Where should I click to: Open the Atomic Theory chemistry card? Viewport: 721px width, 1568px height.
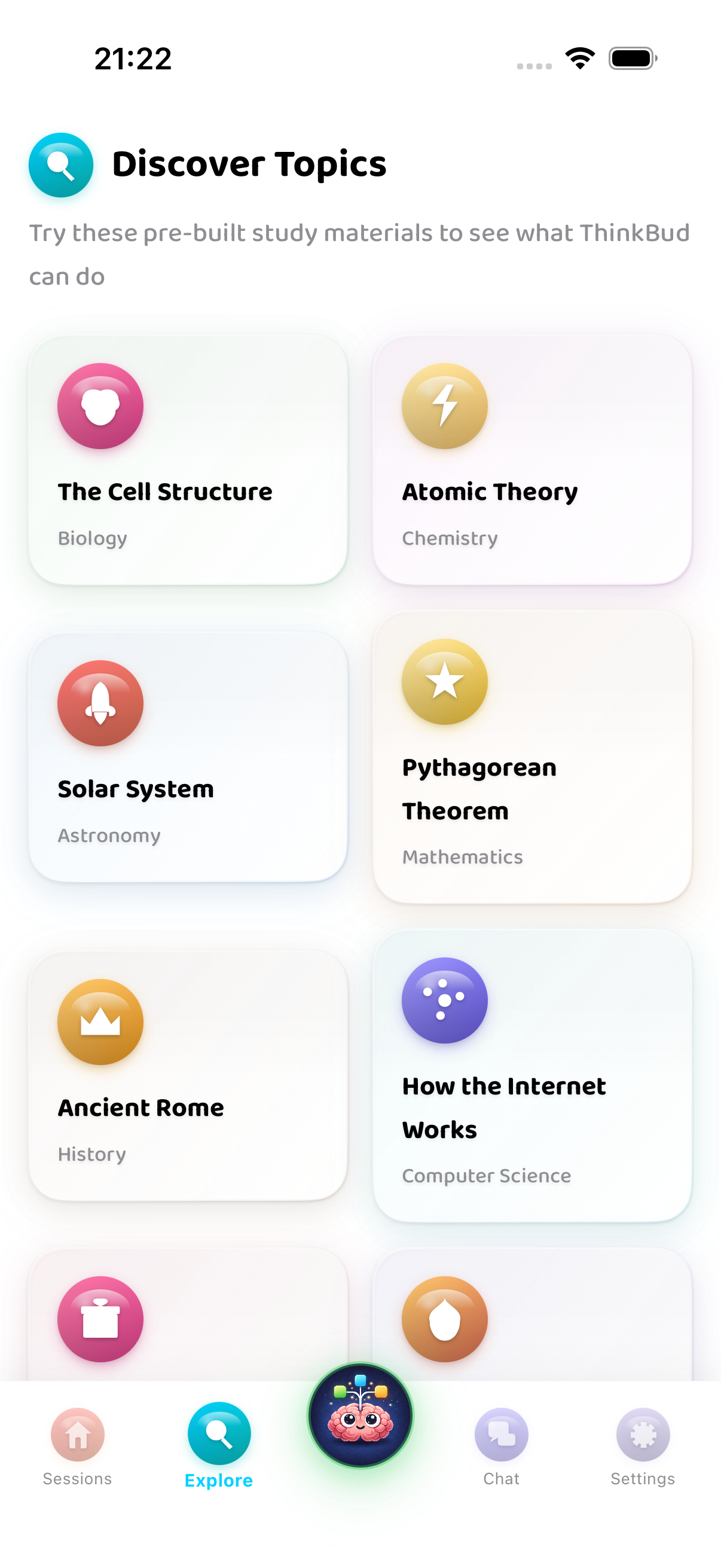tap(531, 459)
